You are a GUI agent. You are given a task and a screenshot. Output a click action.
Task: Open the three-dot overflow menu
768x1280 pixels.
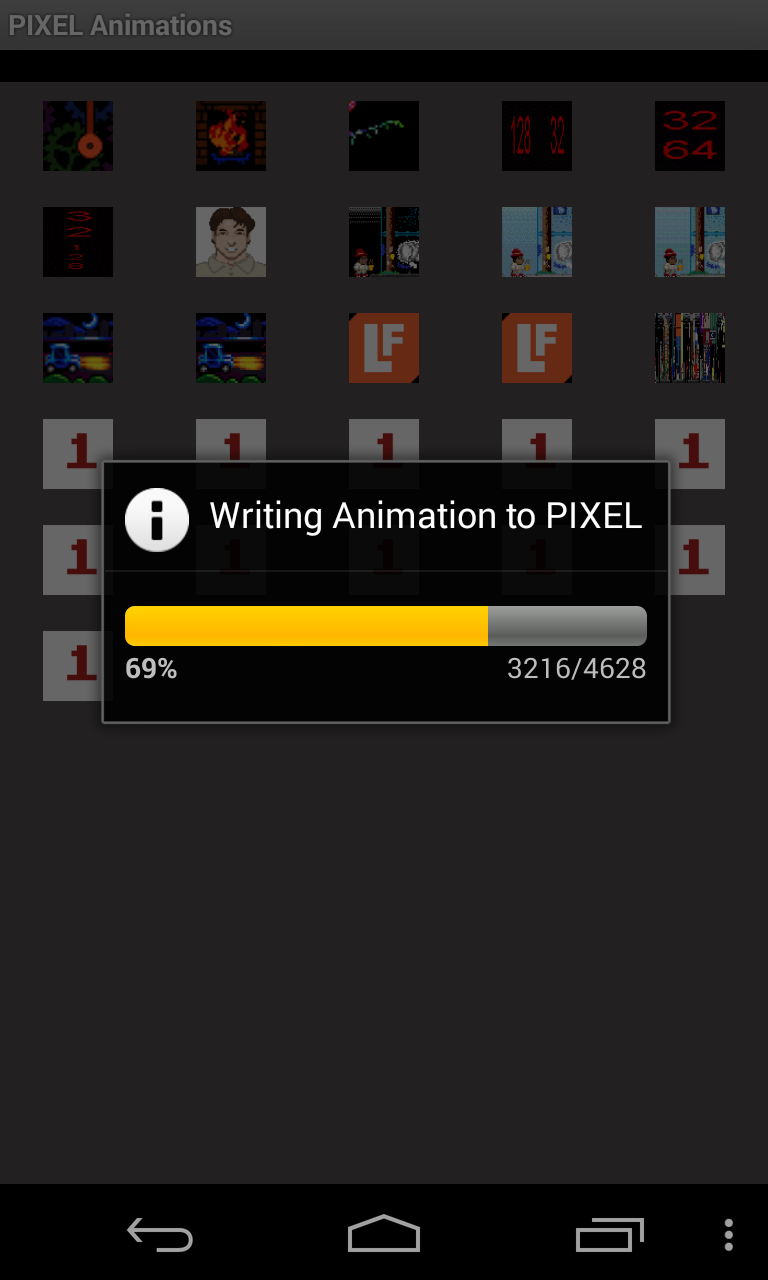coord(729,1236)
